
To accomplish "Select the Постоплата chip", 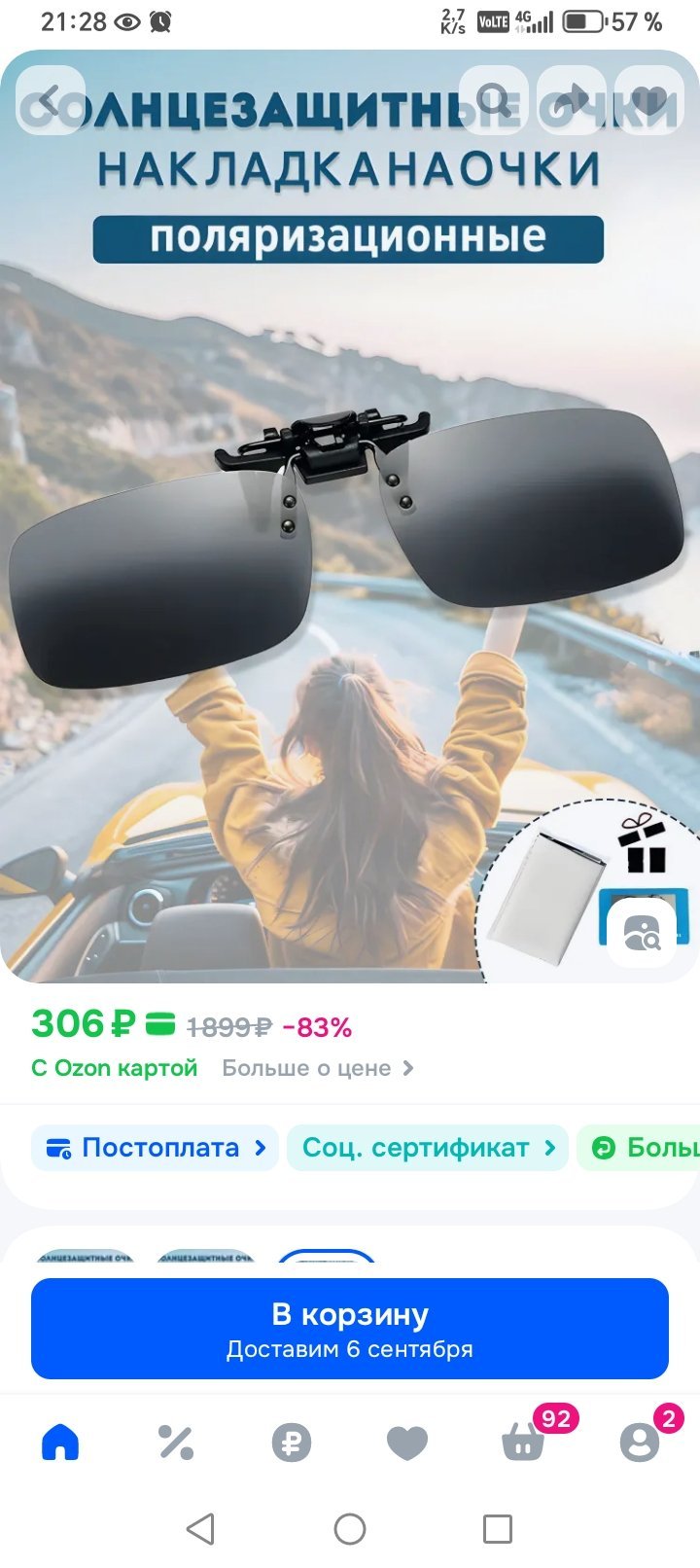I will pos(155,1148).
